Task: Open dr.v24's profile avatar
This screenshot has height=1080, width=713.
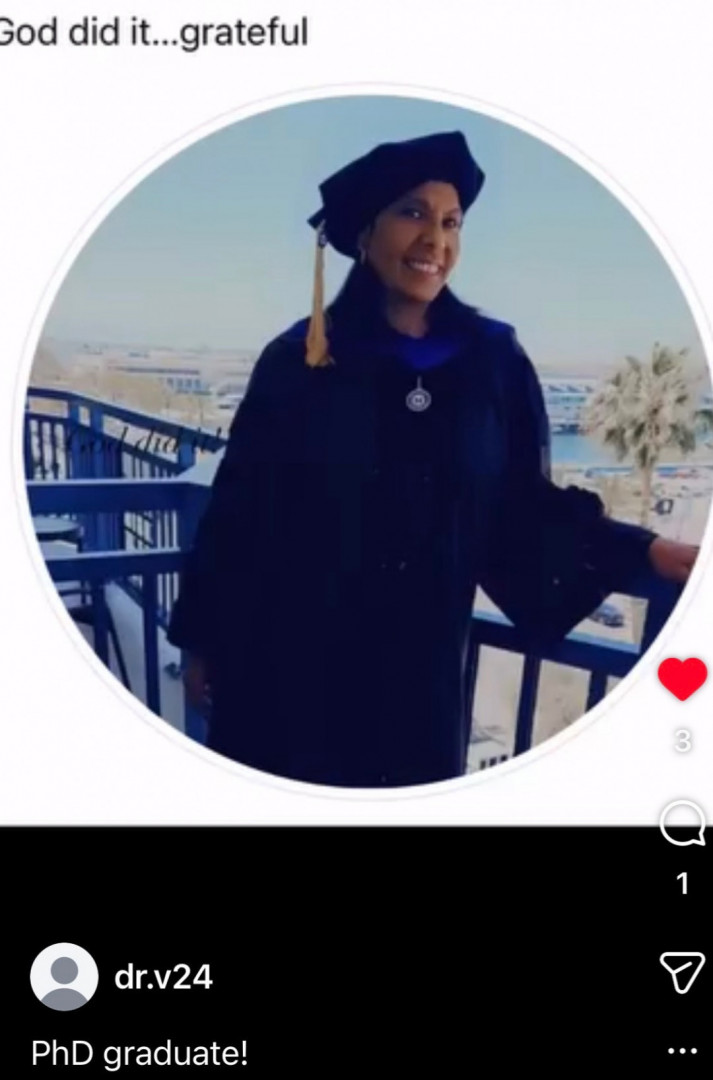Action: [65, 976]
